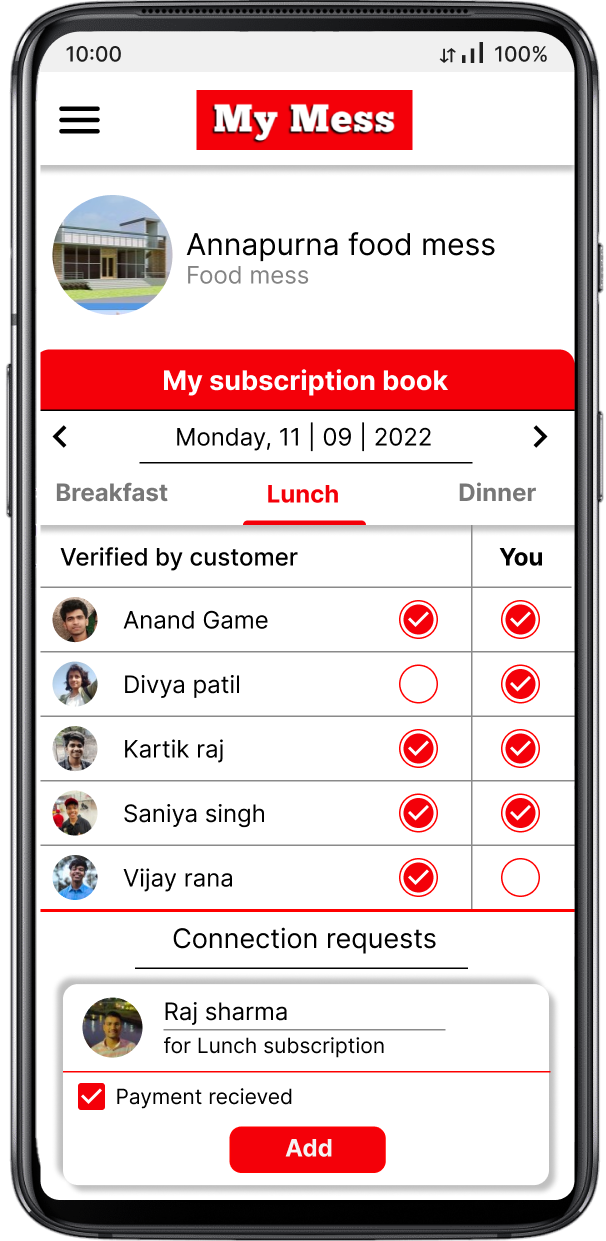The width and height of the screenshot is (606, 1241).
Task: Go to the previous date
Action: 60,437
